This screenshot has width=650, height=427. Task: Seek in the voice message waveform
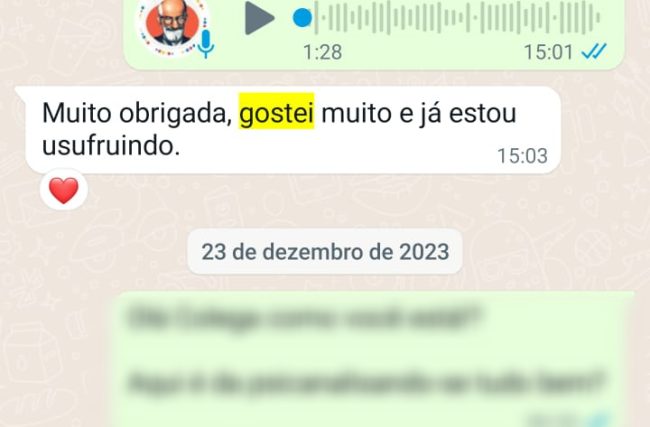tap(450, 18)
